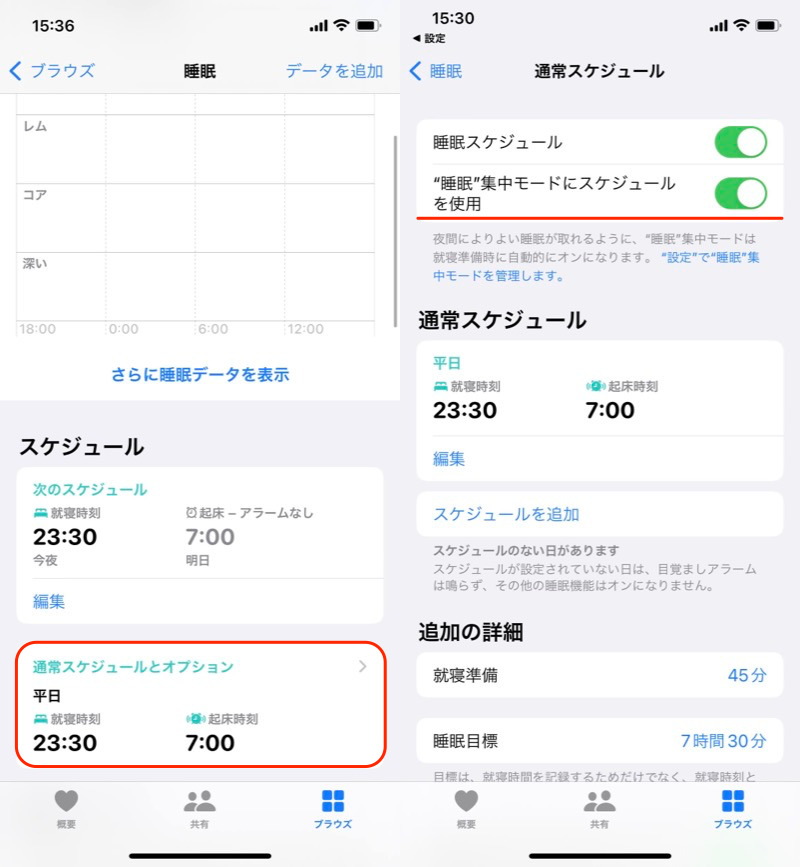Toggle “睡眠”集中モードにスケジュールを使用
The height and width of the screenshot is (867, 800).
[x=740, y=192]
